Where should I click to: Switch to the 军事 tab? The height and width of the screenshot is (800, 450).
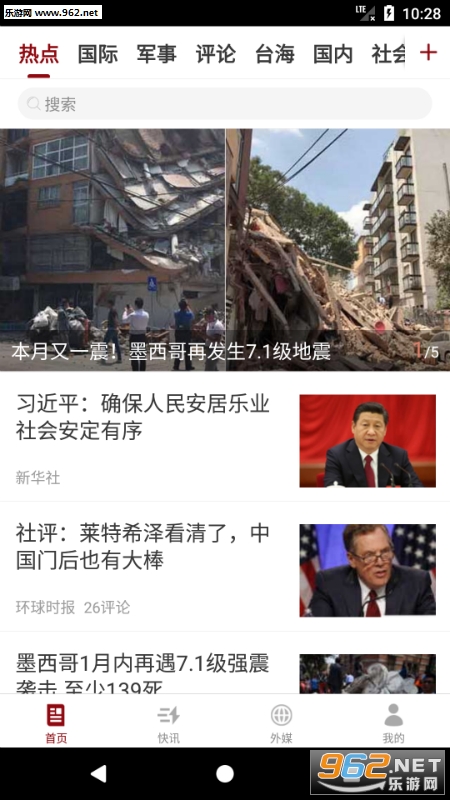coord(156,54)
